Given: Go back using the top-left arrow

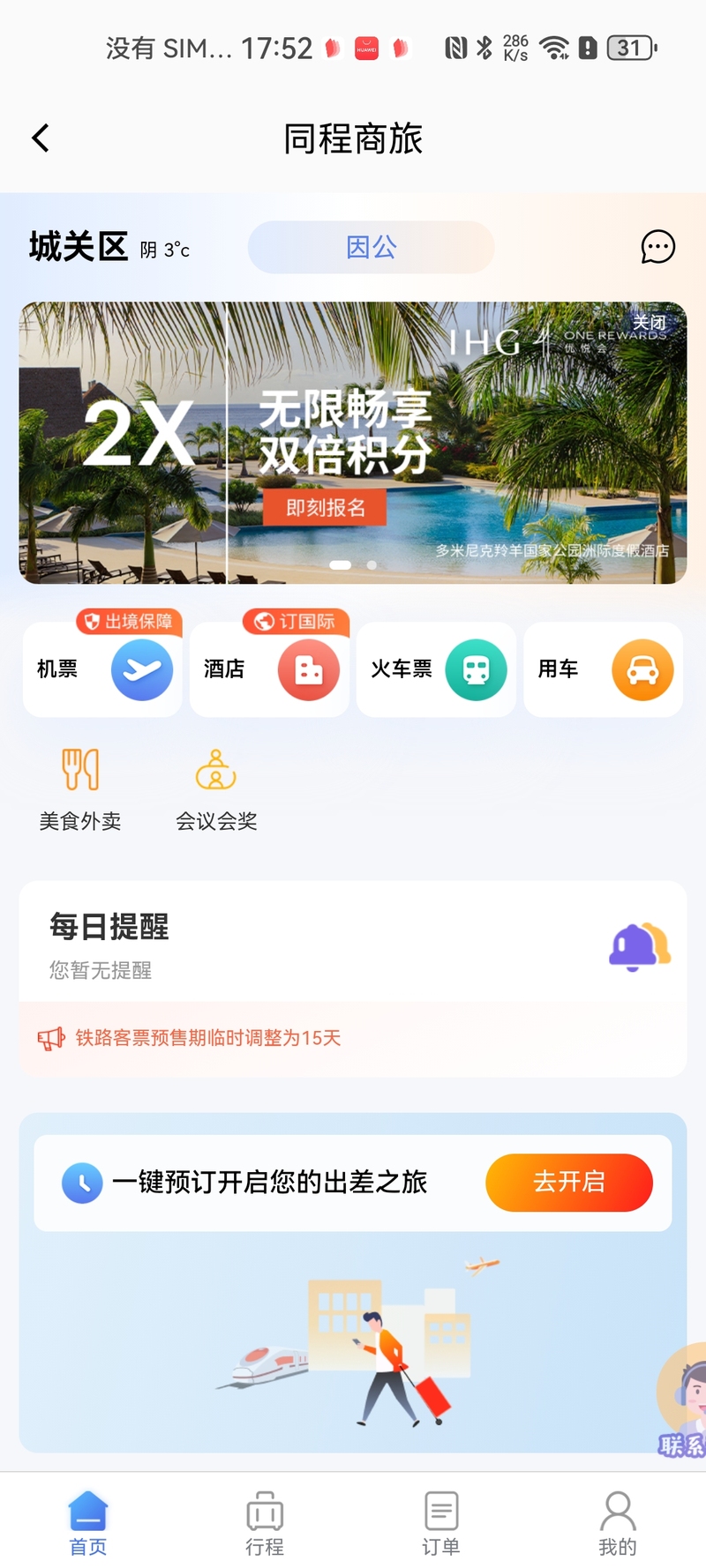Looking at the screenshot, I should [41, 138].
